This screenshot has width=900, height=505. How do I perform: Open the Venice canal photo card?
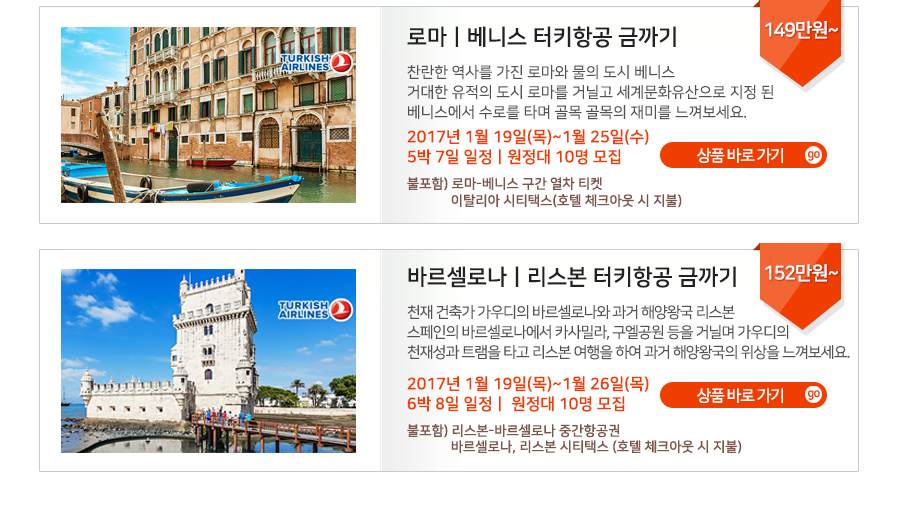pos(208,115)
